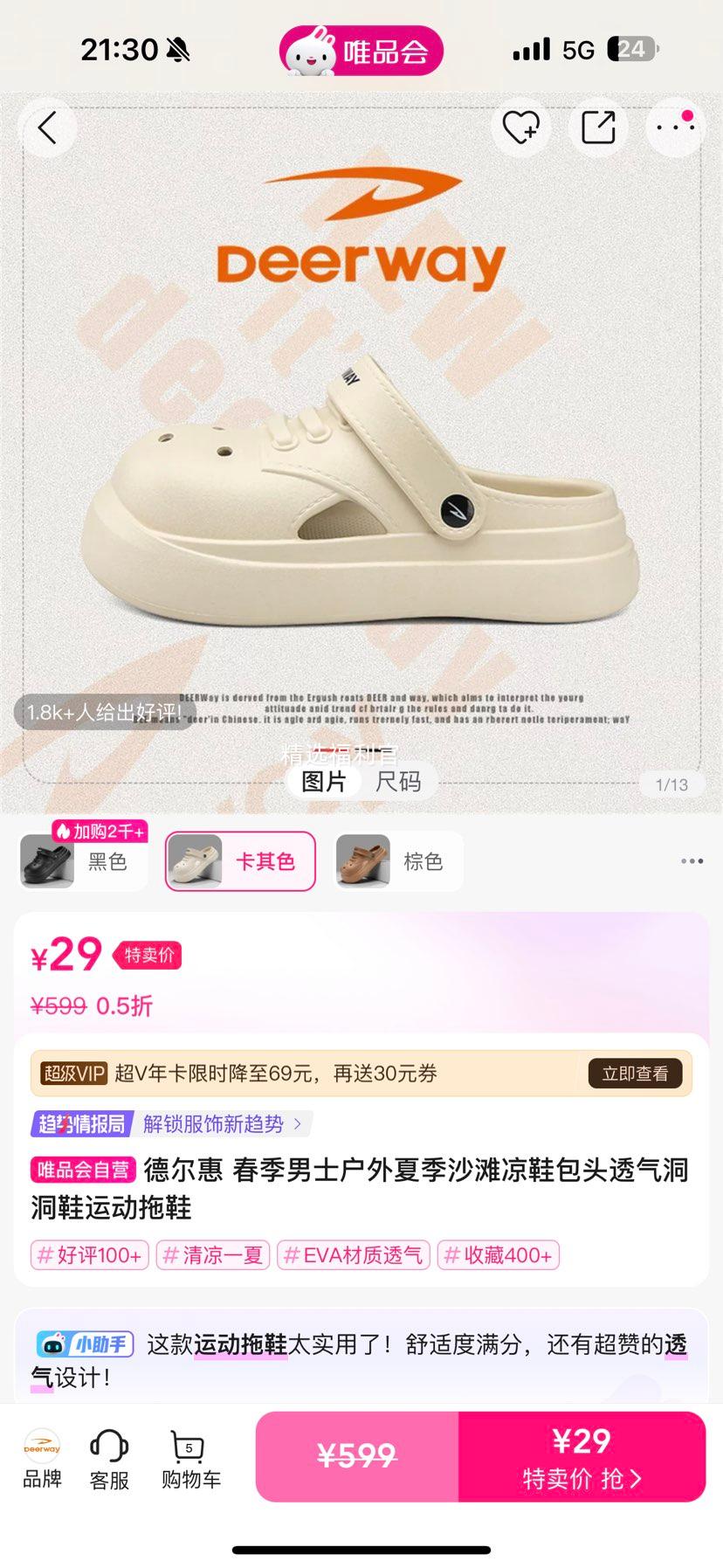The height and width of the screenshot is (1568, 723).
Task: Tap 立即查看 on the 超级VIP banner
Action: click(635, 1074)
